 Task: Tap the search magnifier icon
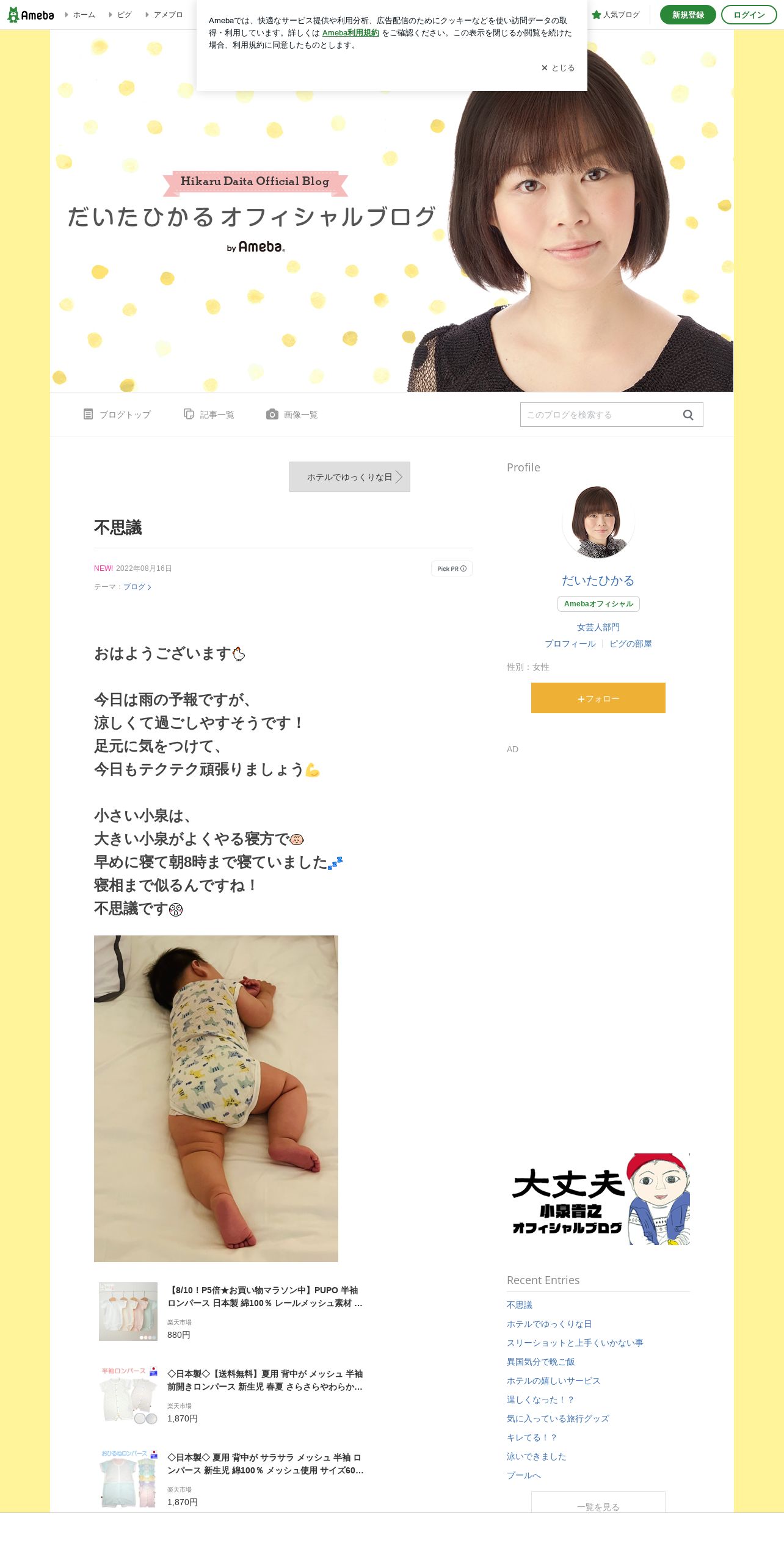(x=688, y=415)
